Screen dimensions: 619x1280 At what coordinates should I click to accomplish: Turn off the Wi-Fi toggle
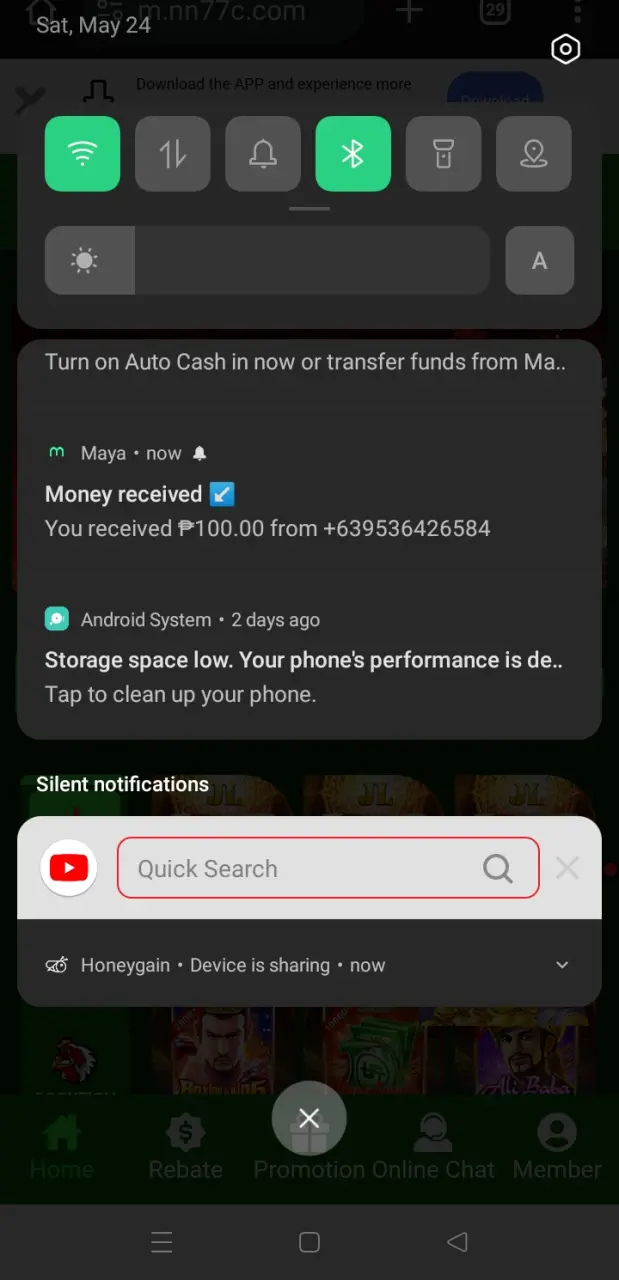point(82,154)
